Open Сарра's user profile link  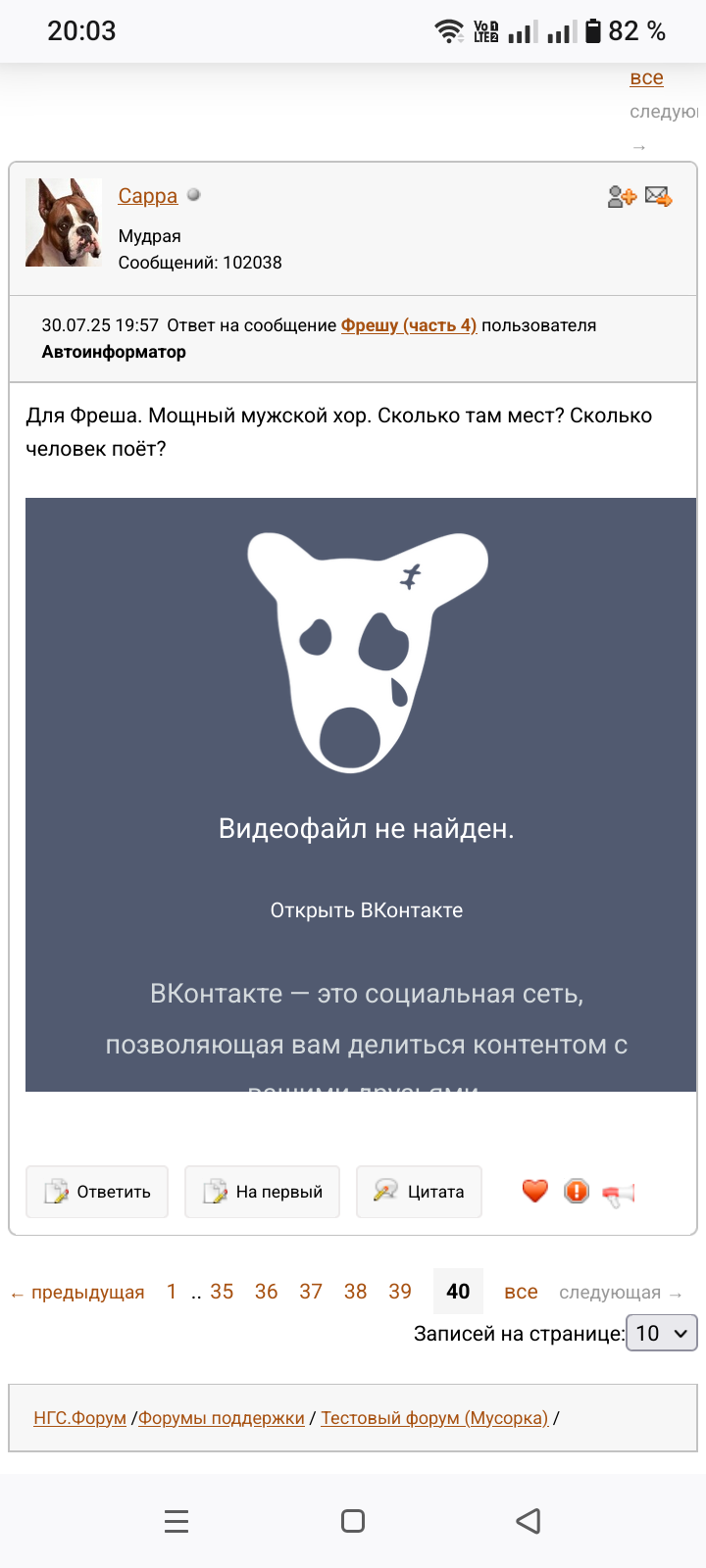(x=147, y=196)
